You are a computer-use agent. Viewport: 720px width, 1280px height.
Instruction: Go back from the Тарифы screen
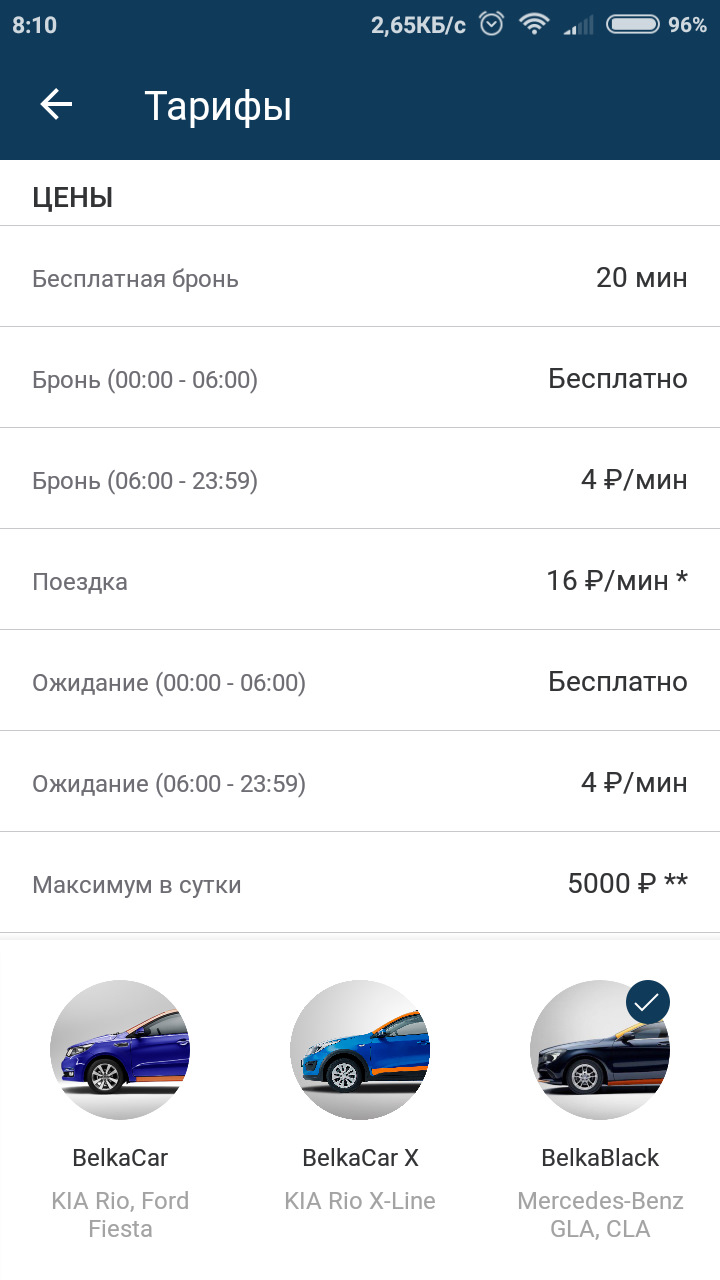(56, 105)
